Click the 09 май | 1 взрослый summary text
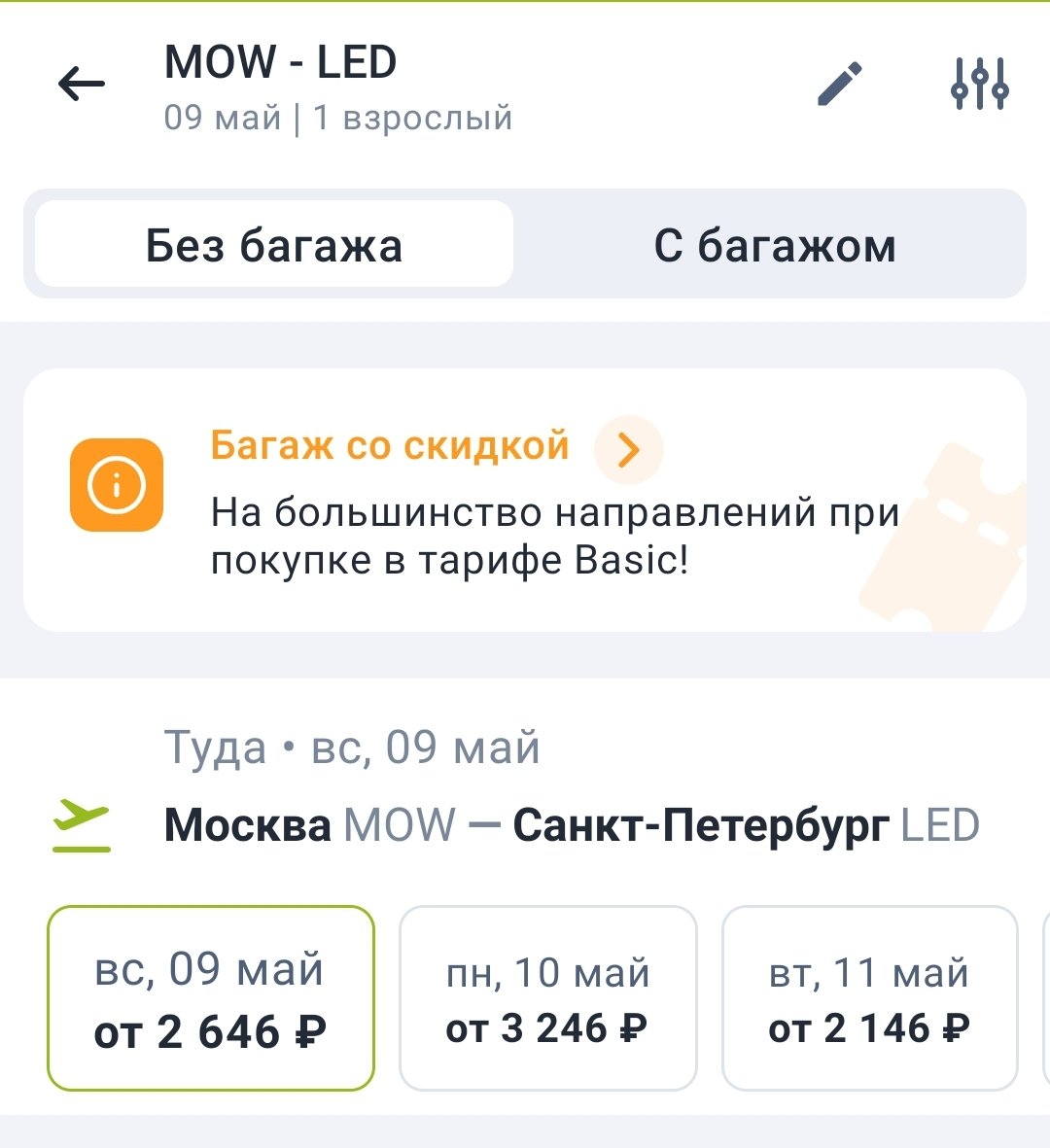 tap(338, 117)
